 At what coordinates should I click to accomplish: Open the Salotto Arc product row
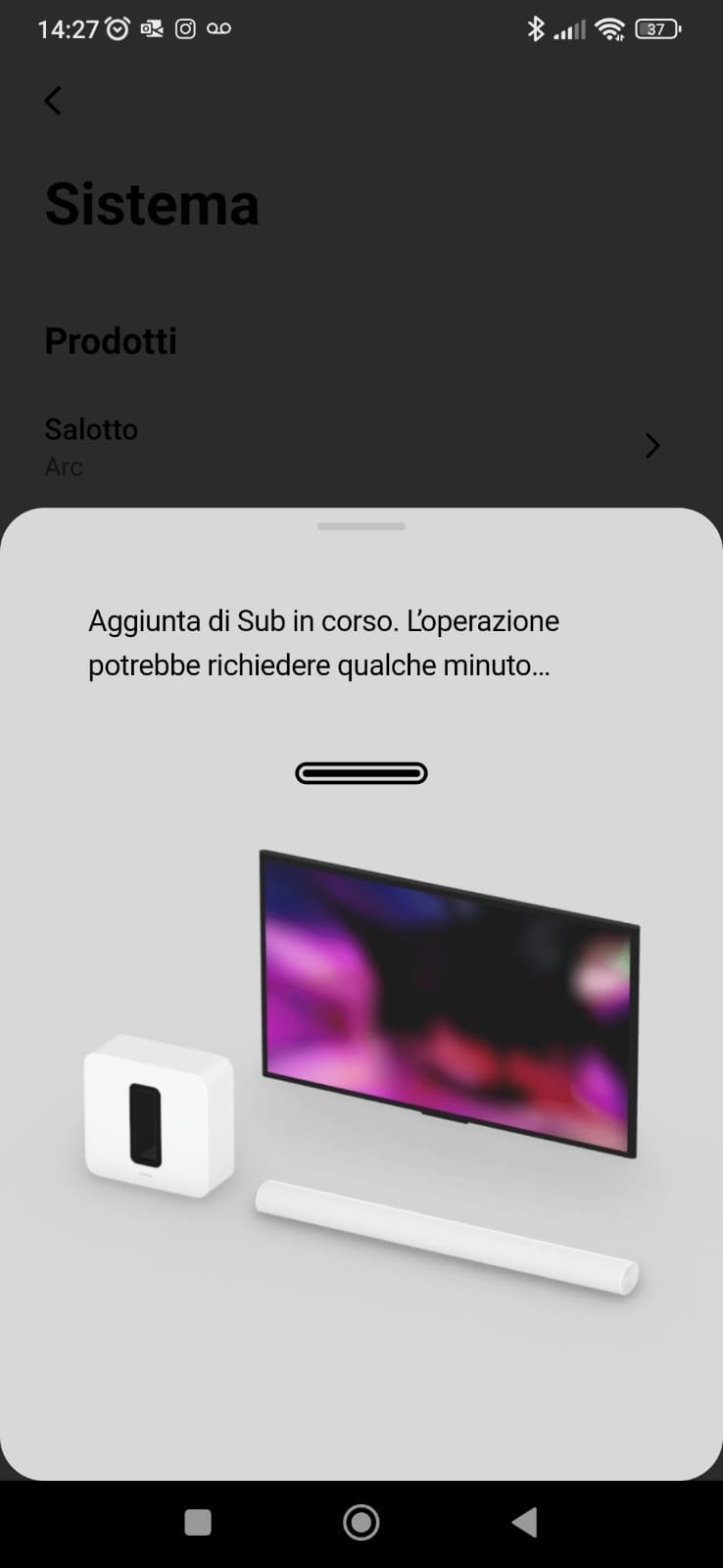click(x=353, y=447)
